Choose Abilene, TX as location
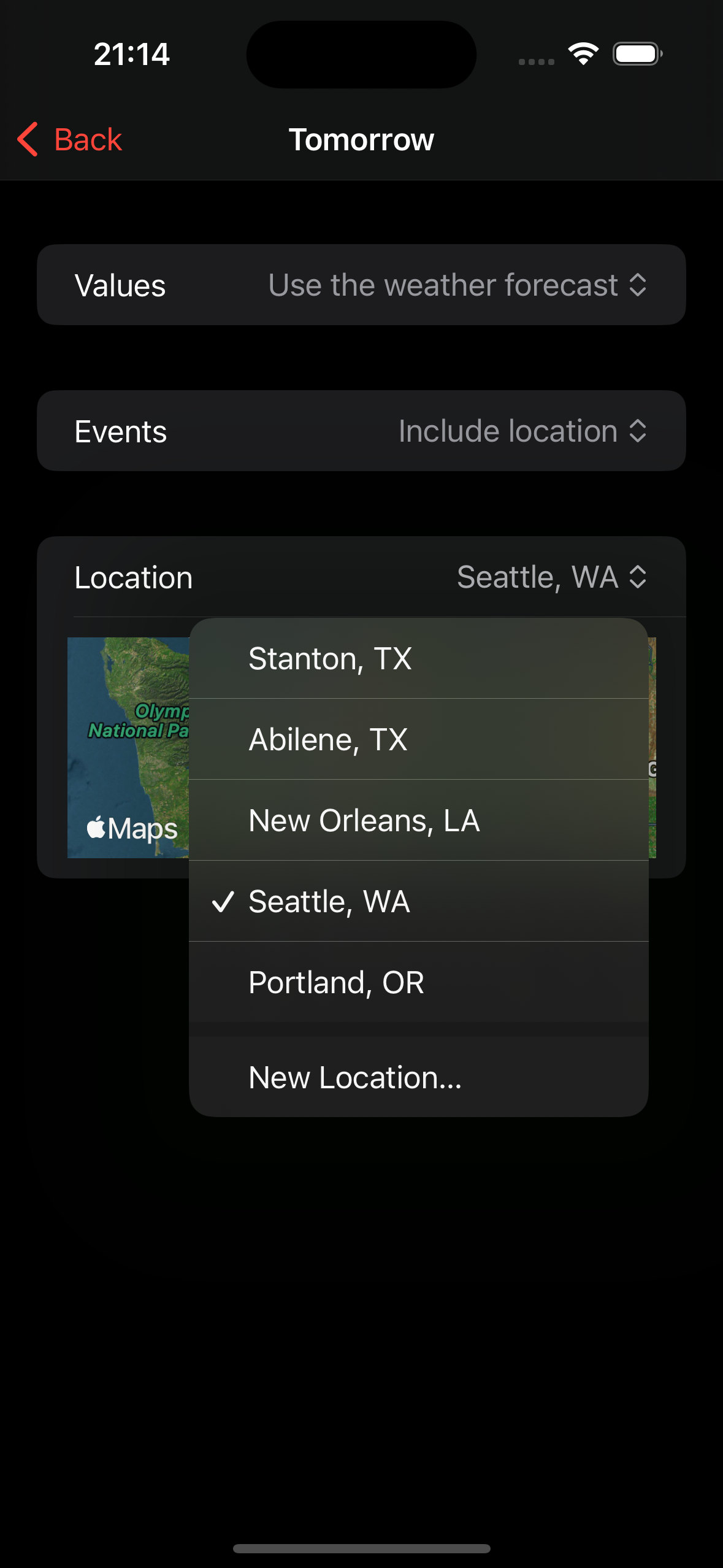The height and width of the screenshot is (1568, 723). 419,739
